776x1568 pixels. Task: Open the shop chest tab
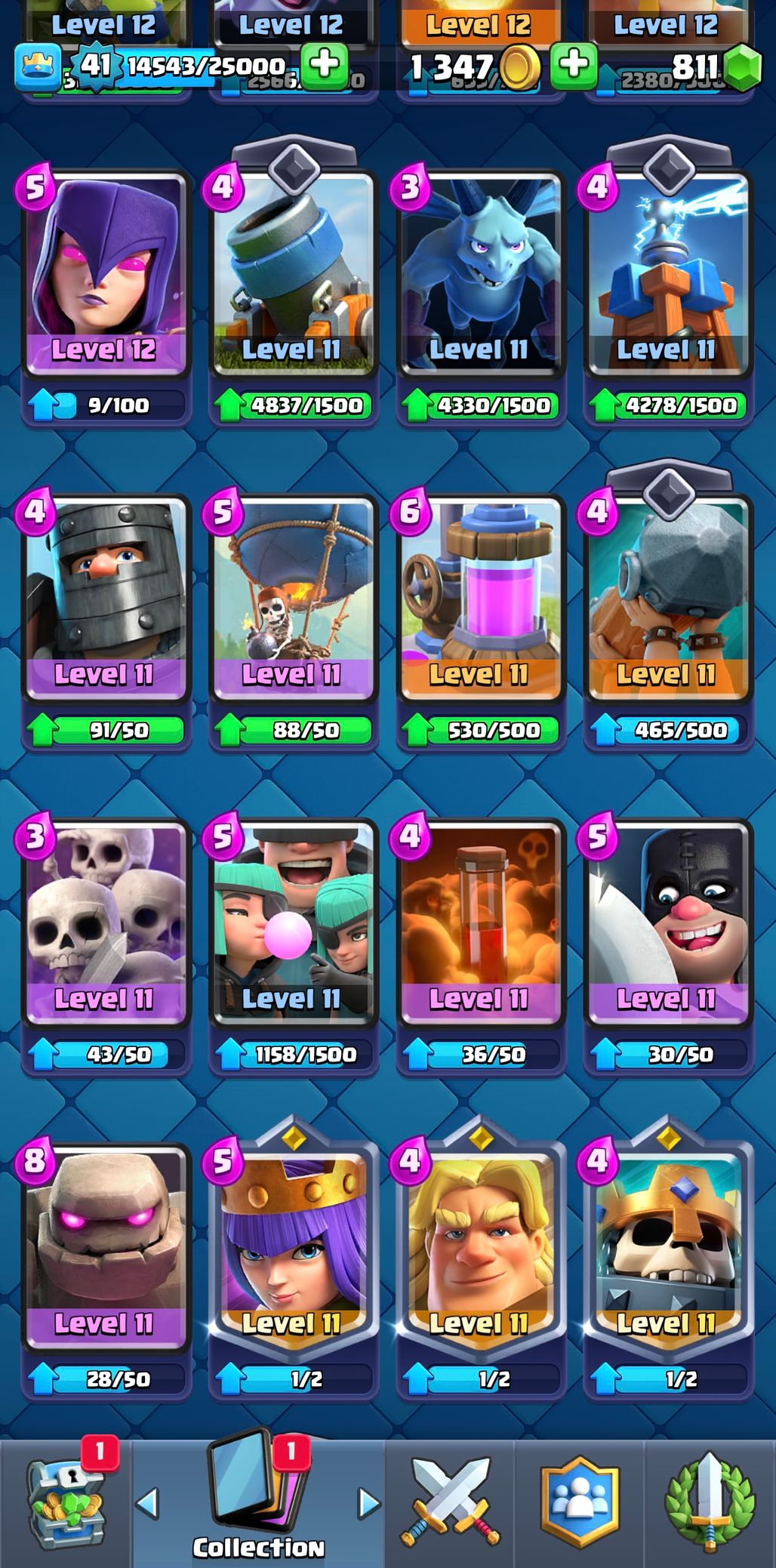click(65, 1502)
